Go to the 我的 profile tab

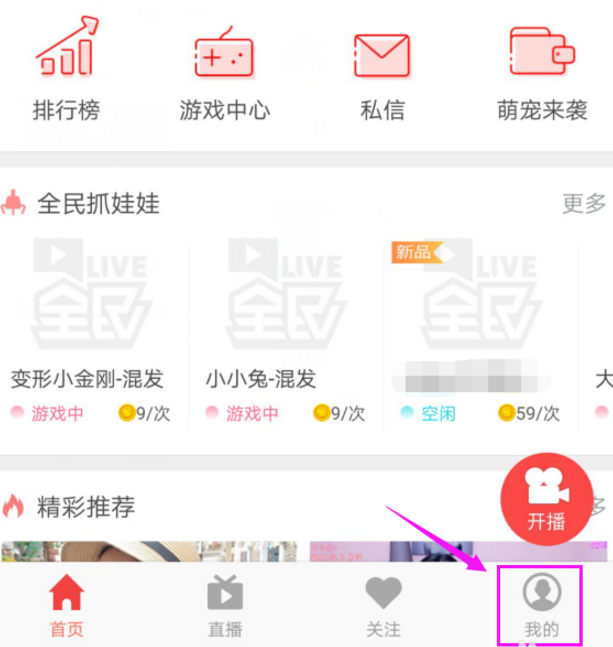click(541, 606)
